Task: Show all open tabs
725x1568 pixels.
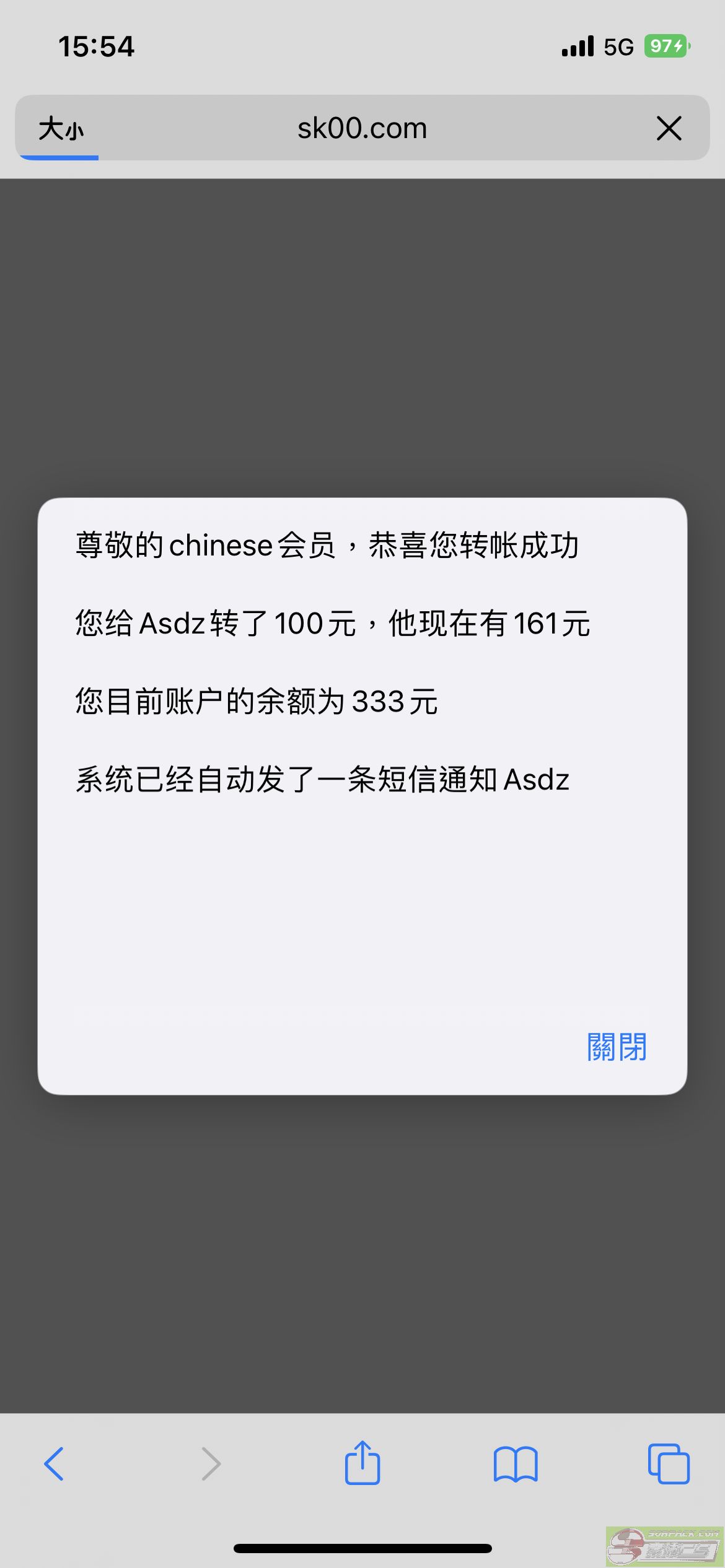Action: [x=669, y=1464]
